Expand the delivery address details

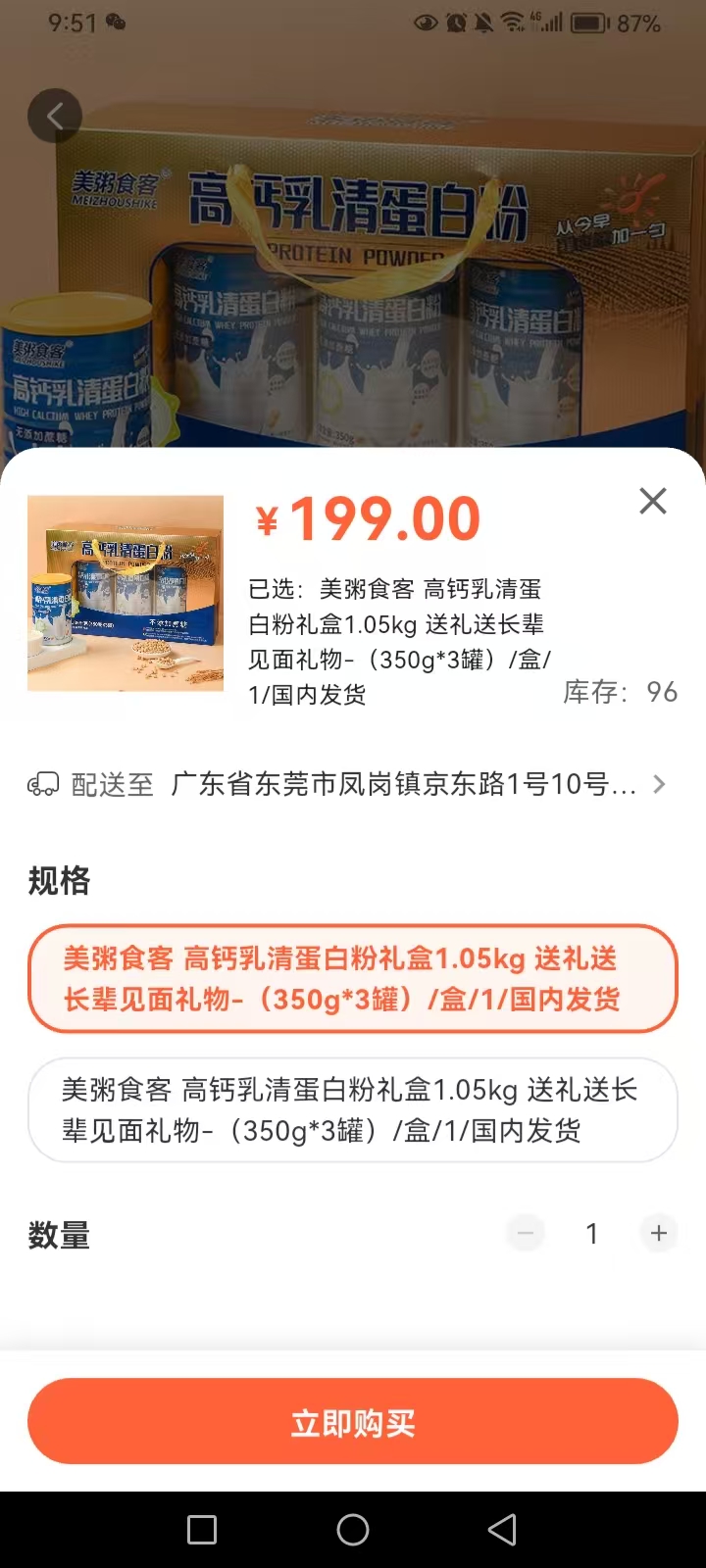tap(659, 783)
